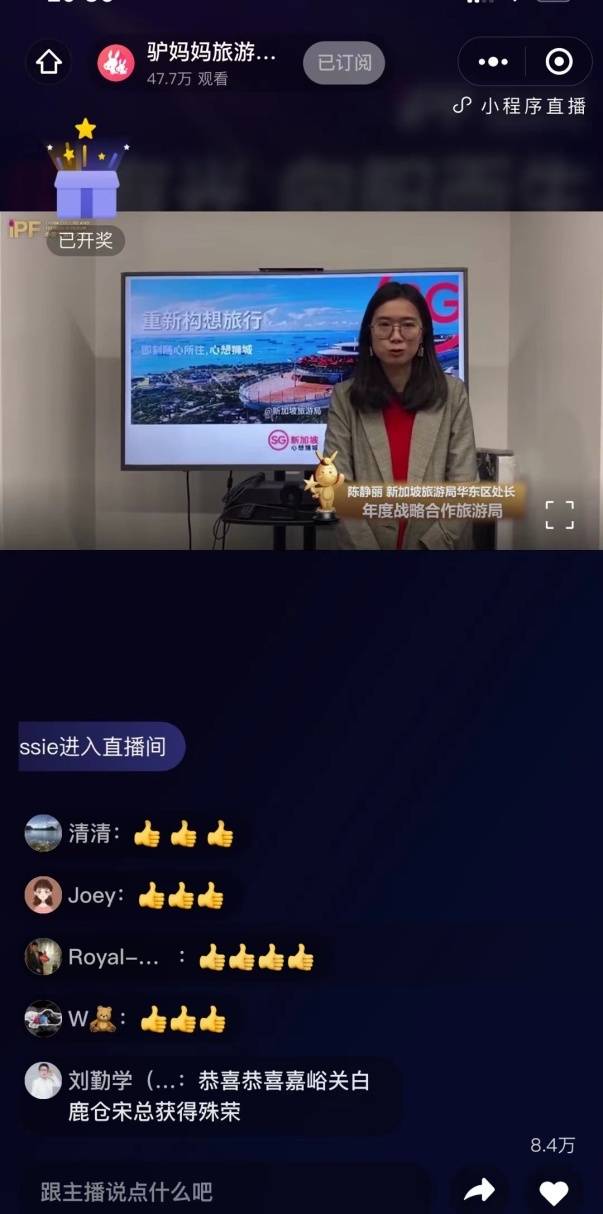Go to the mini program home
Screen dimensions: 603x1214
(x=48, y=63)
